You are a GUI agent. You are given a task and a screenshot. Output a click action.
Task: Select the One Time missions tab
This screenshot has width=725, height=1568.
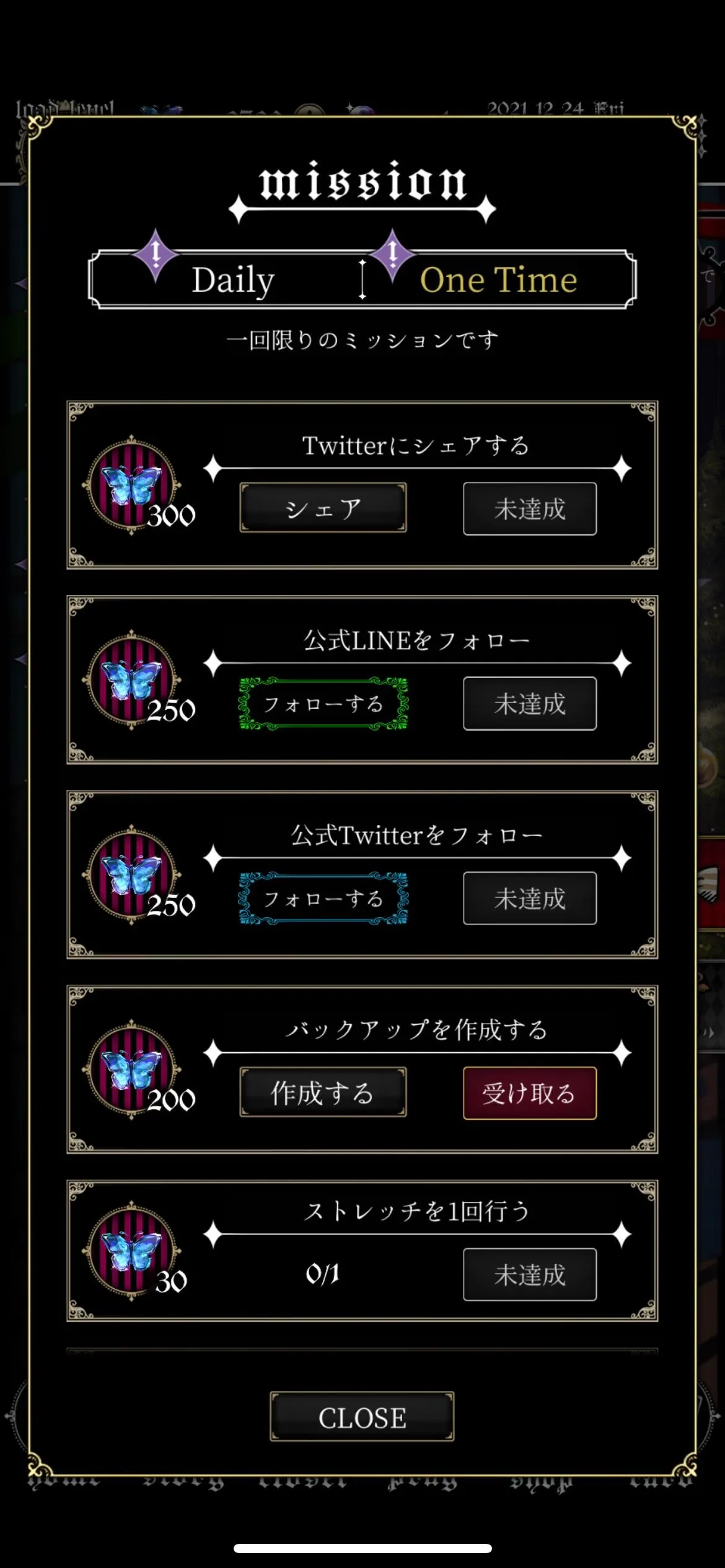click(x=498, y=280)
